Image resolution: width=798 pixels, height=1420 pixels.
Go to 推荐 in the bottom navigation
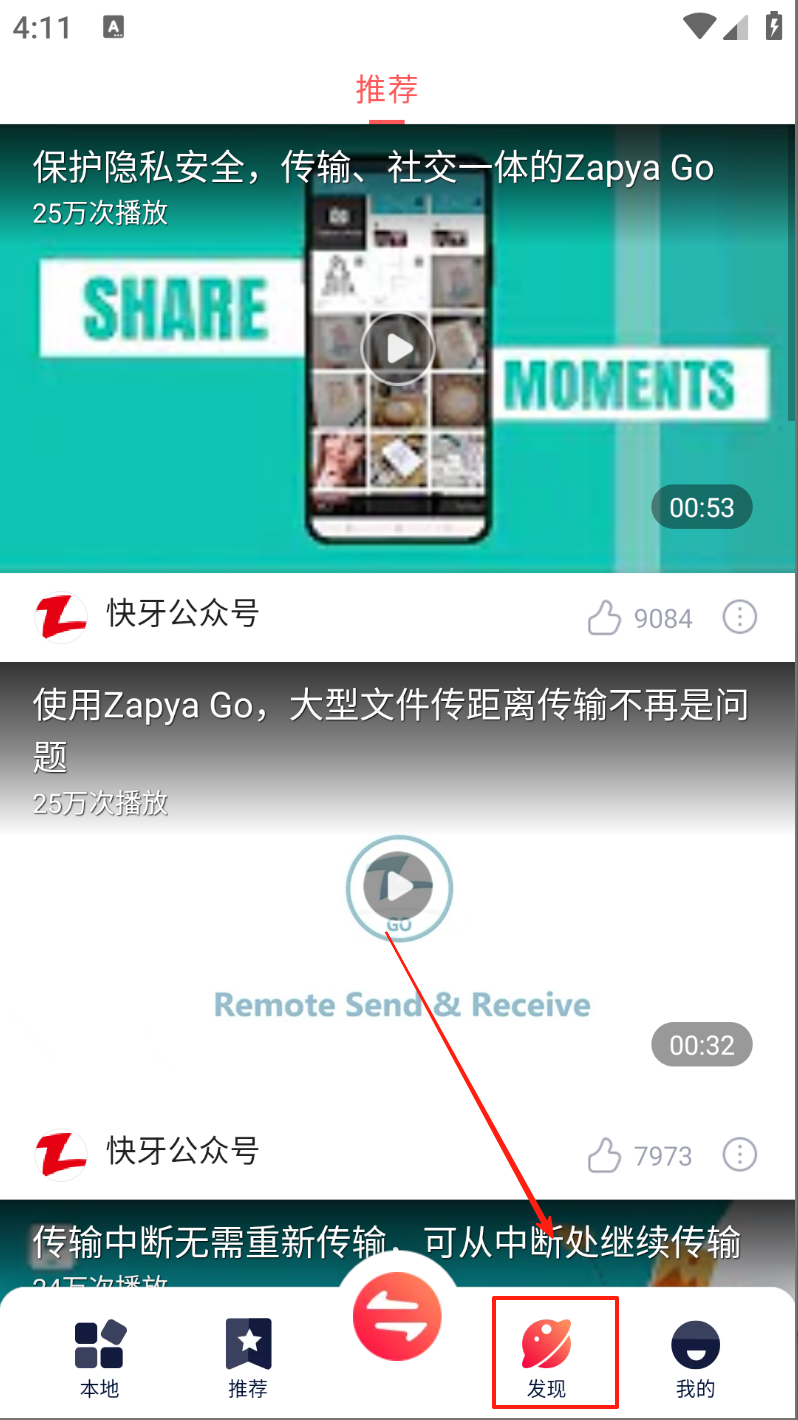point(248,1357)
